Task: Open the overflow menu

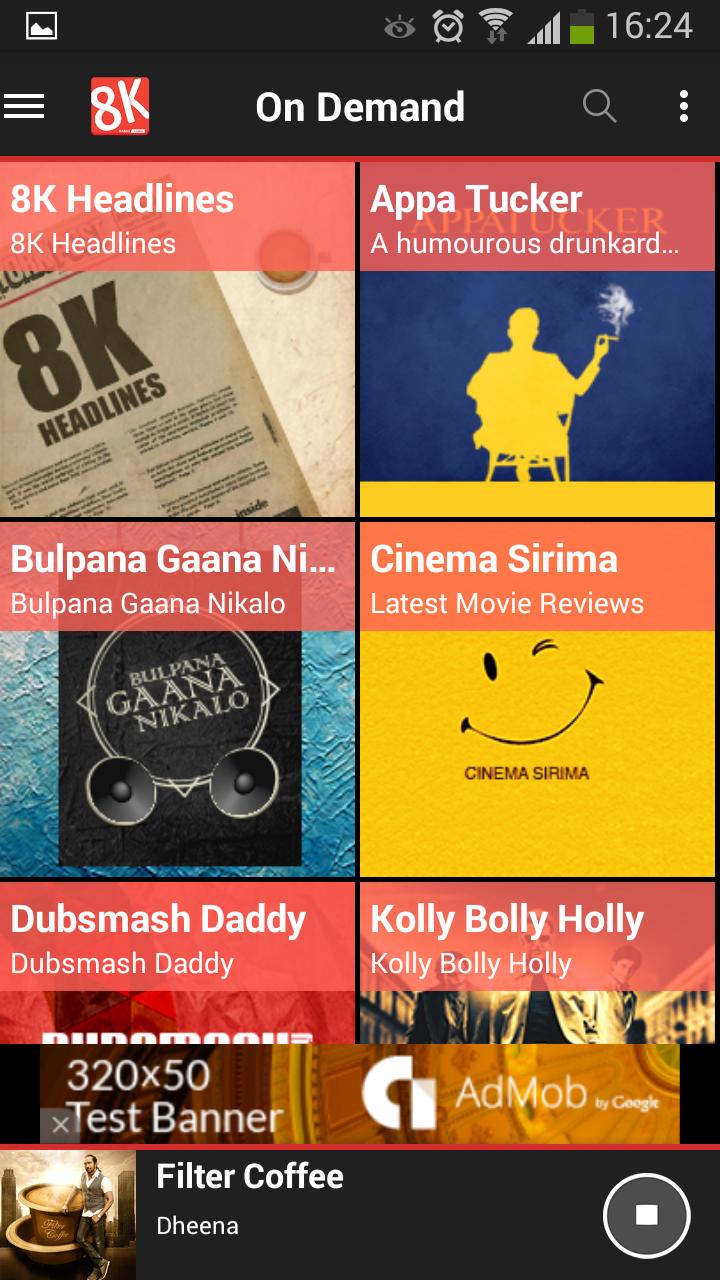Action: 684,106
